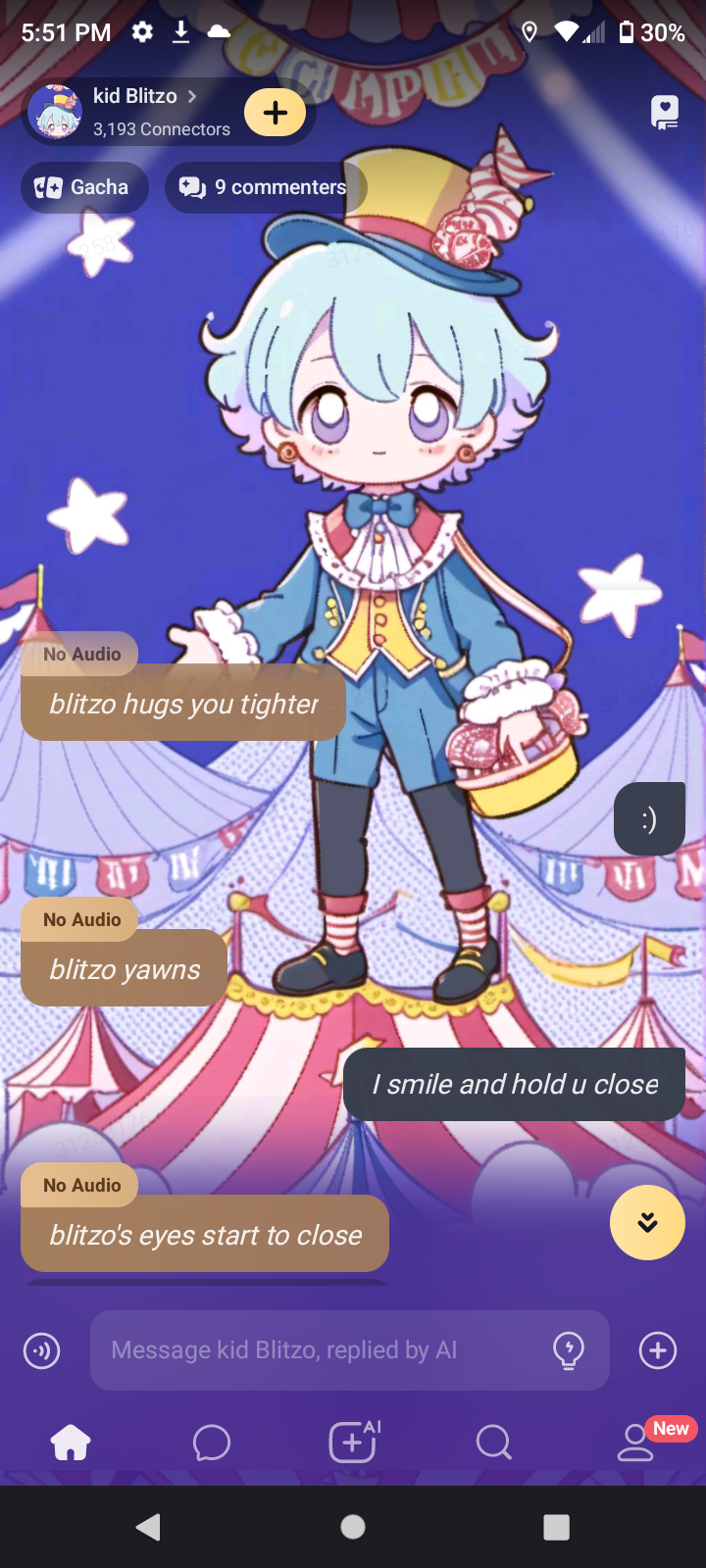Image resolution: width=706 pixels, height=1568 pixels.
Task: Go back using the system back button
Action: 149,1527
